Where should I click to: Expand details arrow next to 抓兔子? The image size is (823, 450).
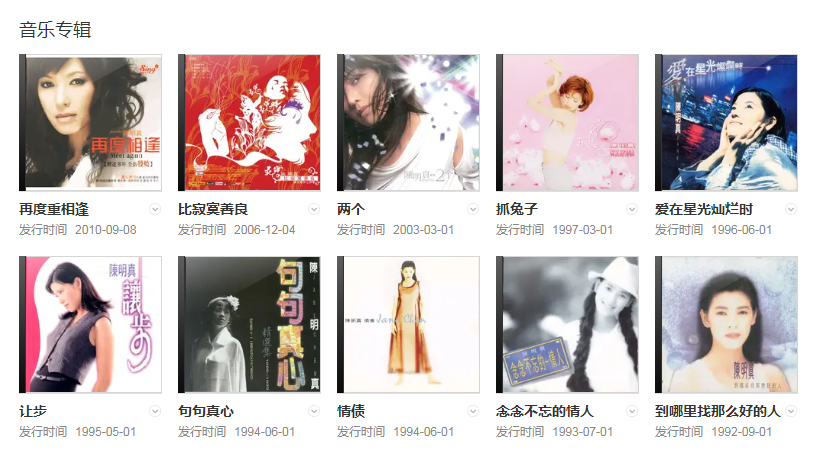coord(632,209)
